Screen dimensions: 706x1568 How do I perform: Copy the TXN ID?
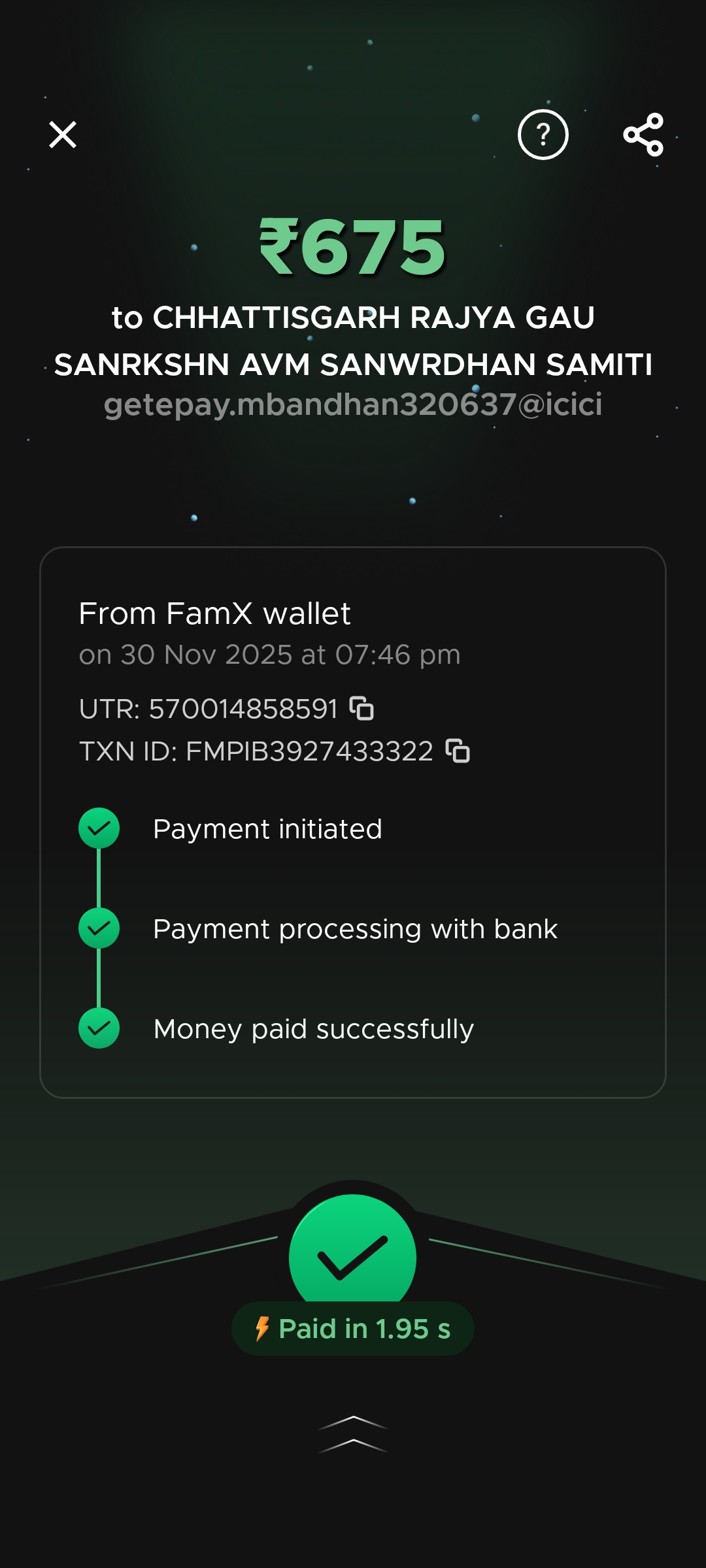(458, 751)
